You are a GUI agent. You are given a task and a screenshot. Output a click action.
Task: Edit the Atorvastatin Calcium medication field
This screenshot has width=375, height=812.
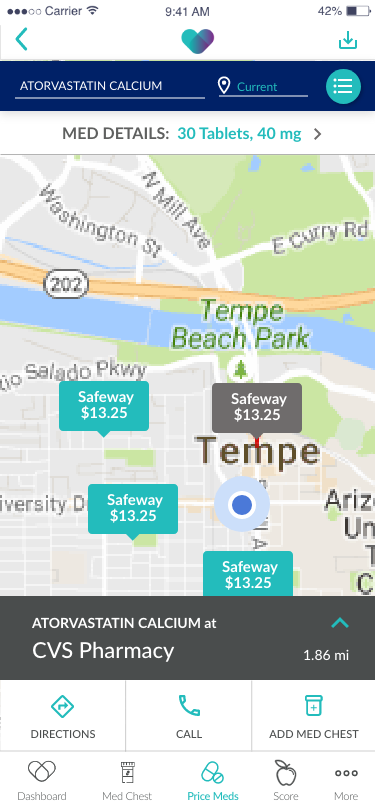(110, 86)
